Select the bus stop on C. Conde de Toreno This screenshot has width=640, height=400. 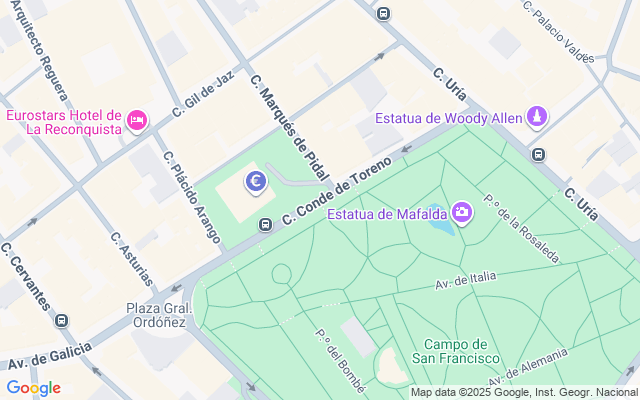pyautogui.click(x=265, y=224)
